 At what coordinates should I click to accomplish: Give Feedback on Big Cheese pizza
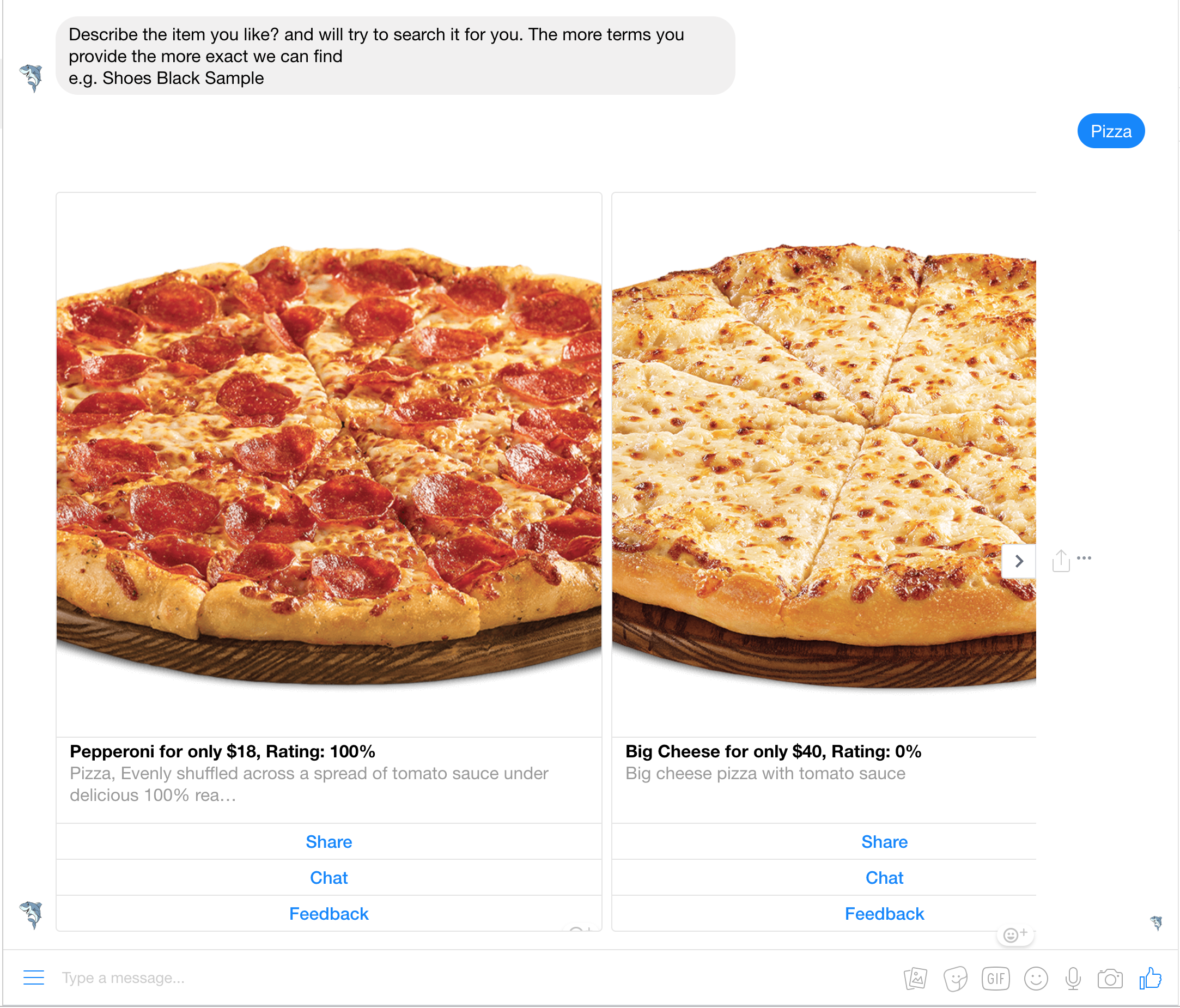(884, 913)
